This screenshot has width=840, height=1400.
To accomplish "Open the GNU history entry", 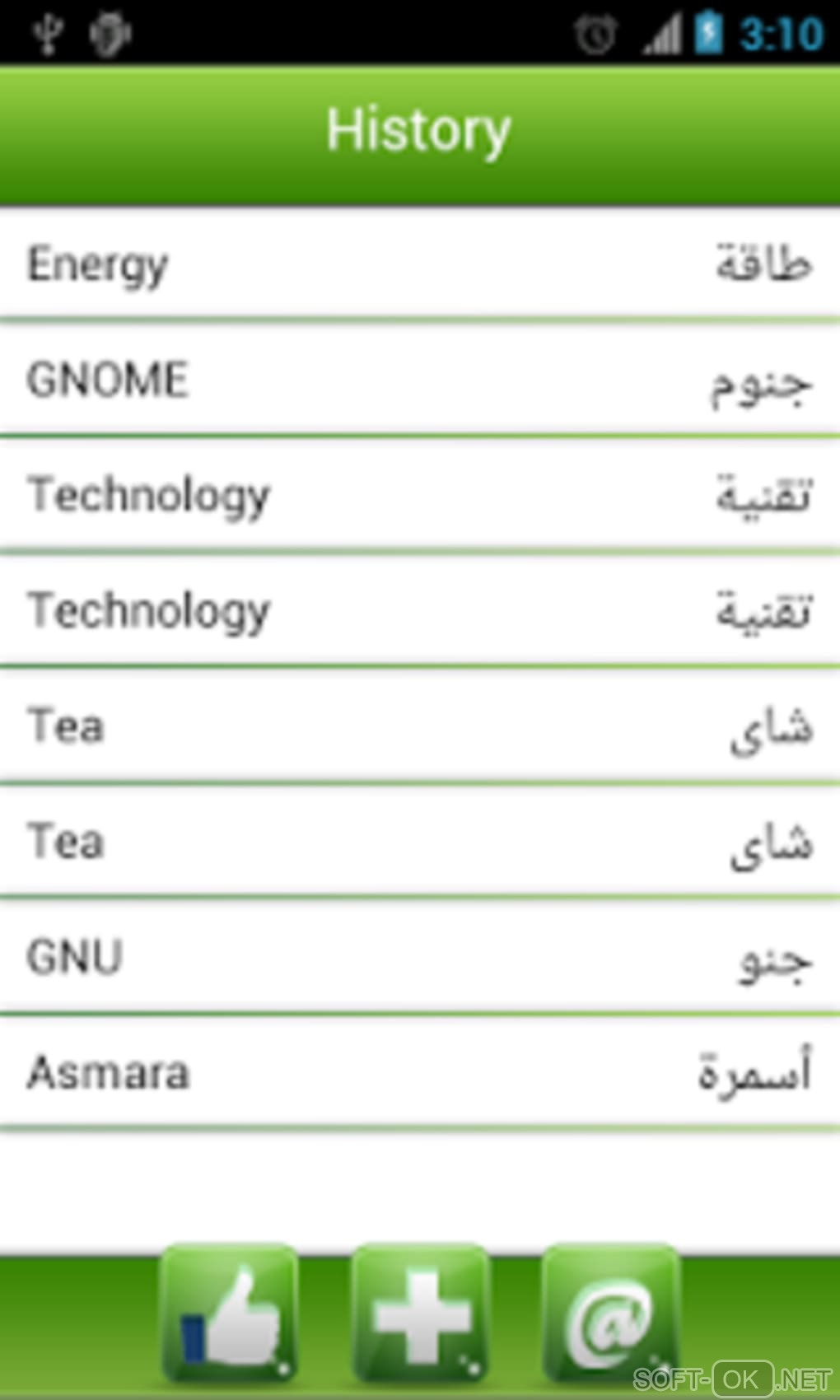I will [x=420, y=957].
